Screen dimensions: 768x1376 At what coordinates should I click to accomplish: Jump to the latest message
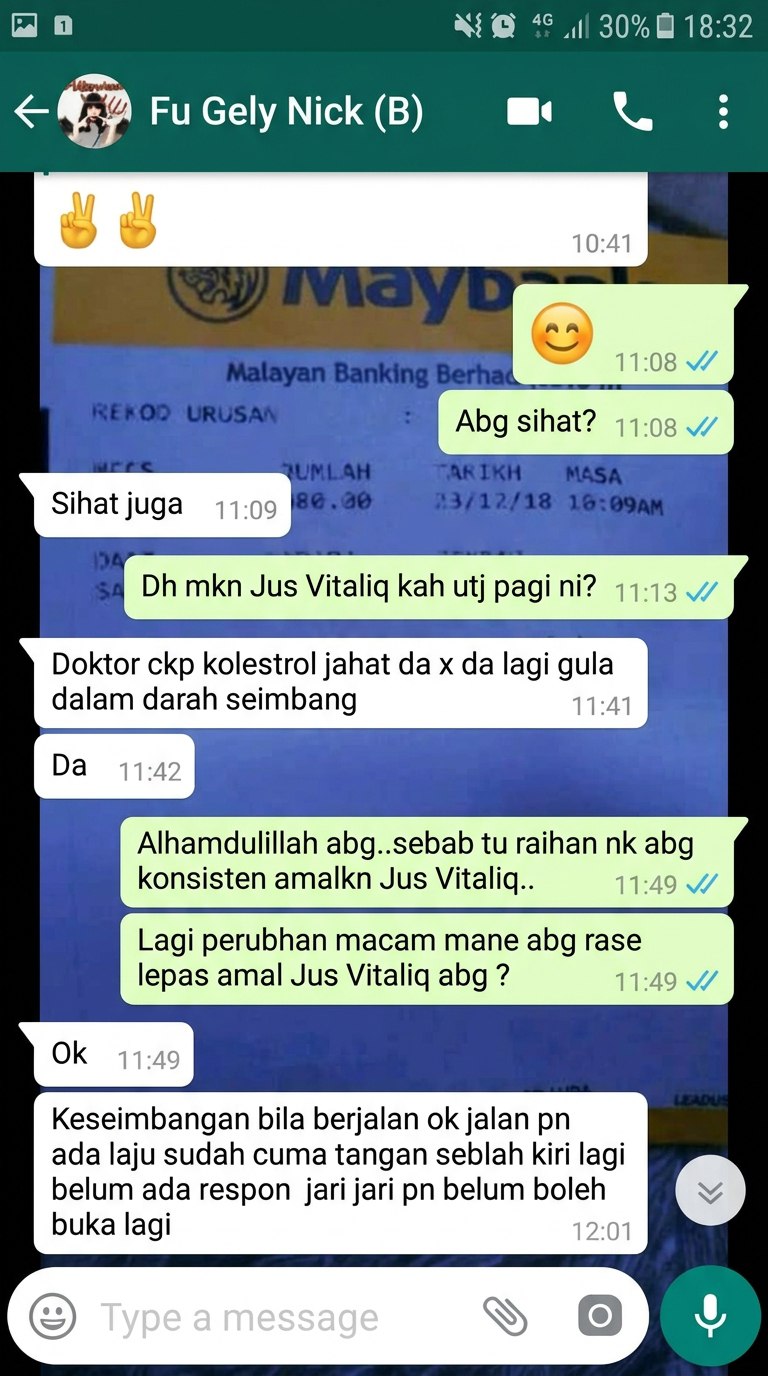710,1192
